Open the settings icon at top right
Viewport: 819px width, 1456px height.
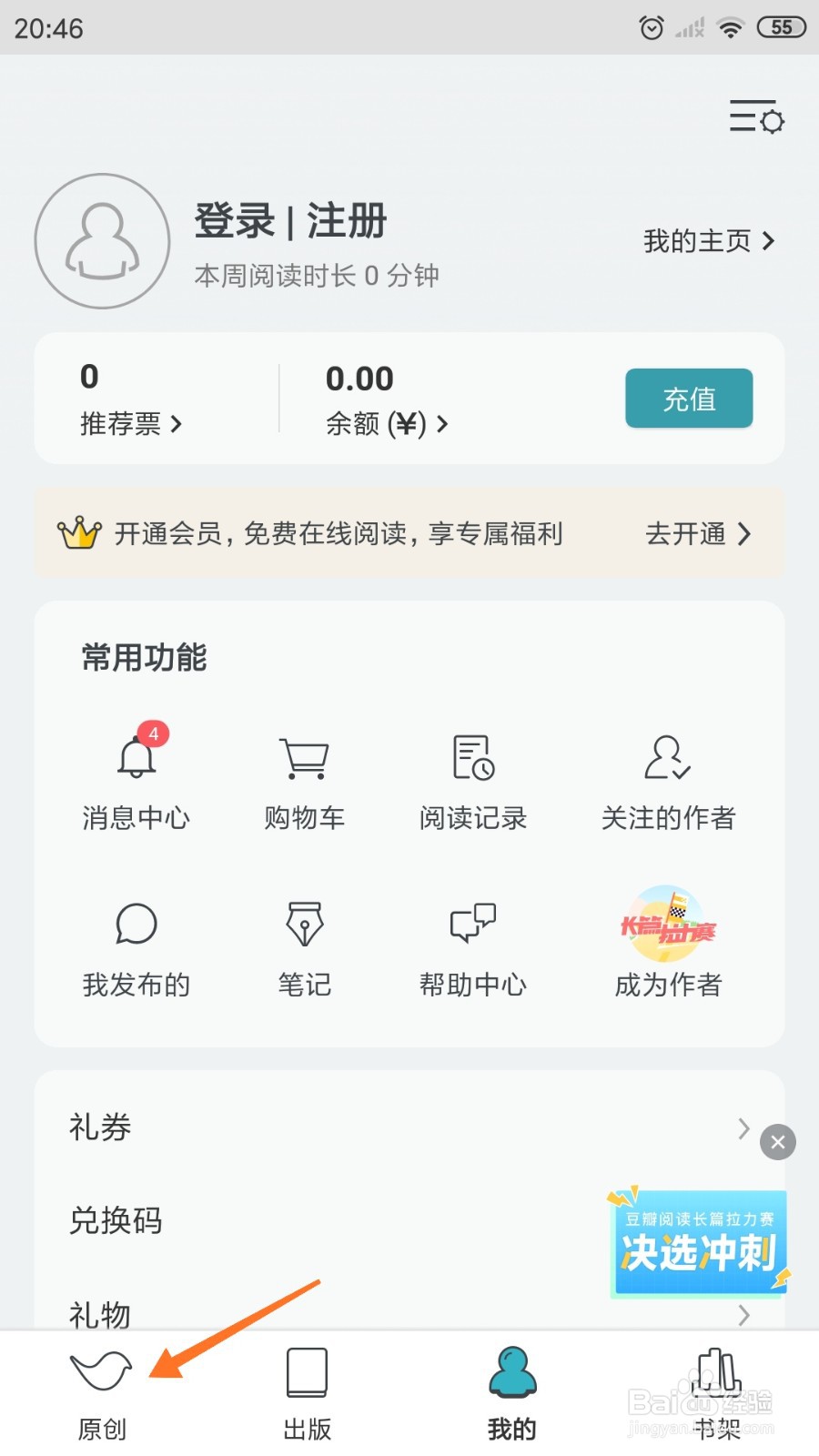click(x=756, y=117)
